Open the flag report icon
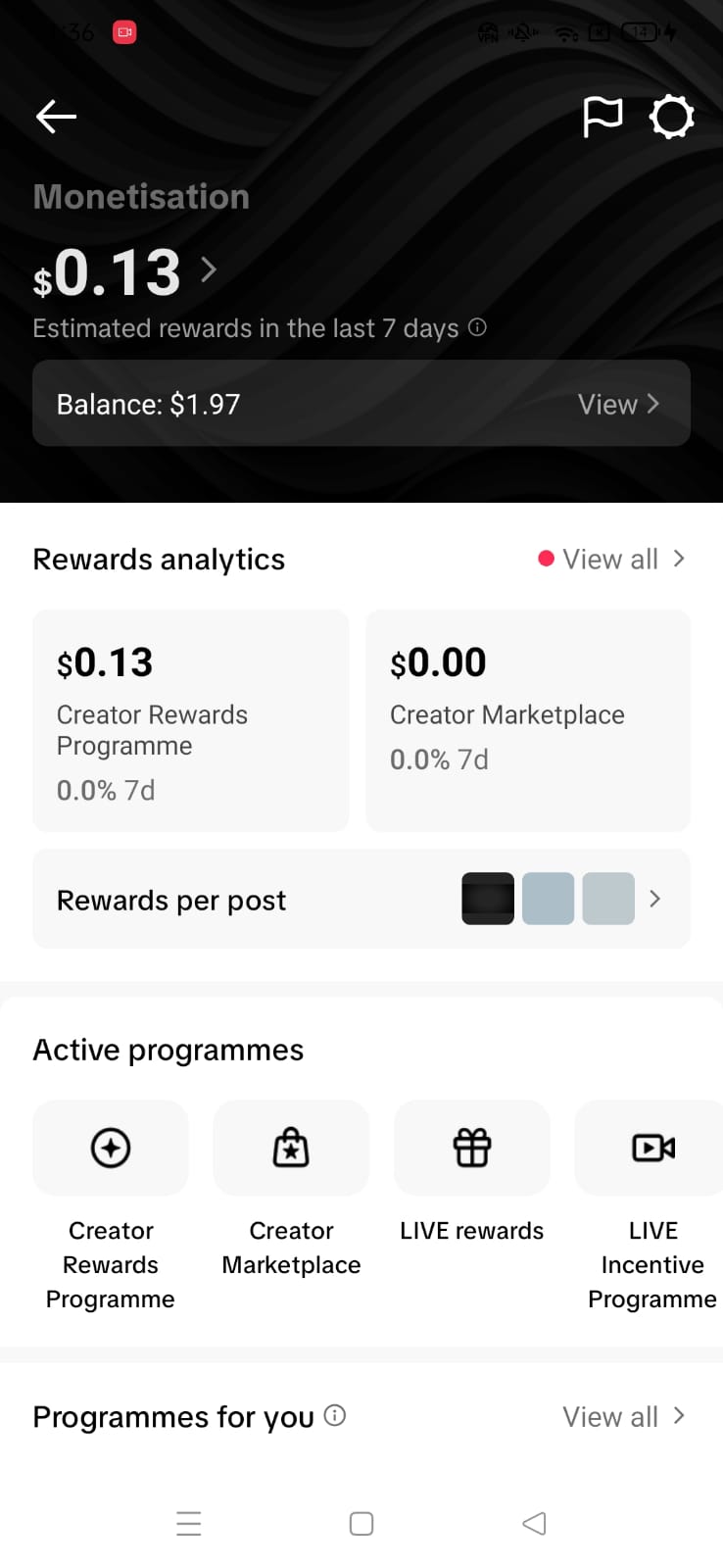Viewport: 723px width, 1568px height. click(x=602, y=117)
